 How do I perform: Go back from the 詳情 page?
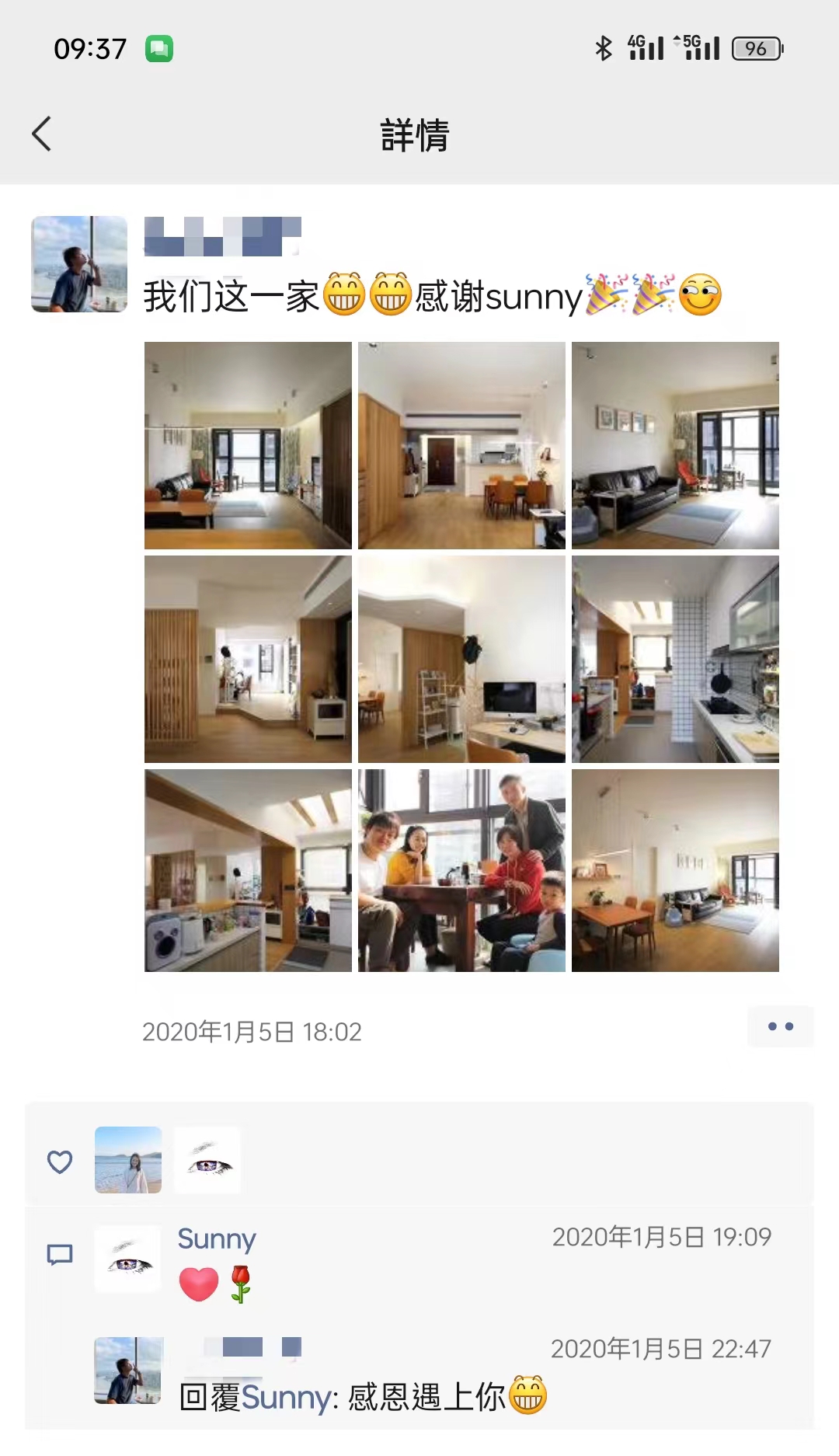pyautogui.click(x=42, y=134)
